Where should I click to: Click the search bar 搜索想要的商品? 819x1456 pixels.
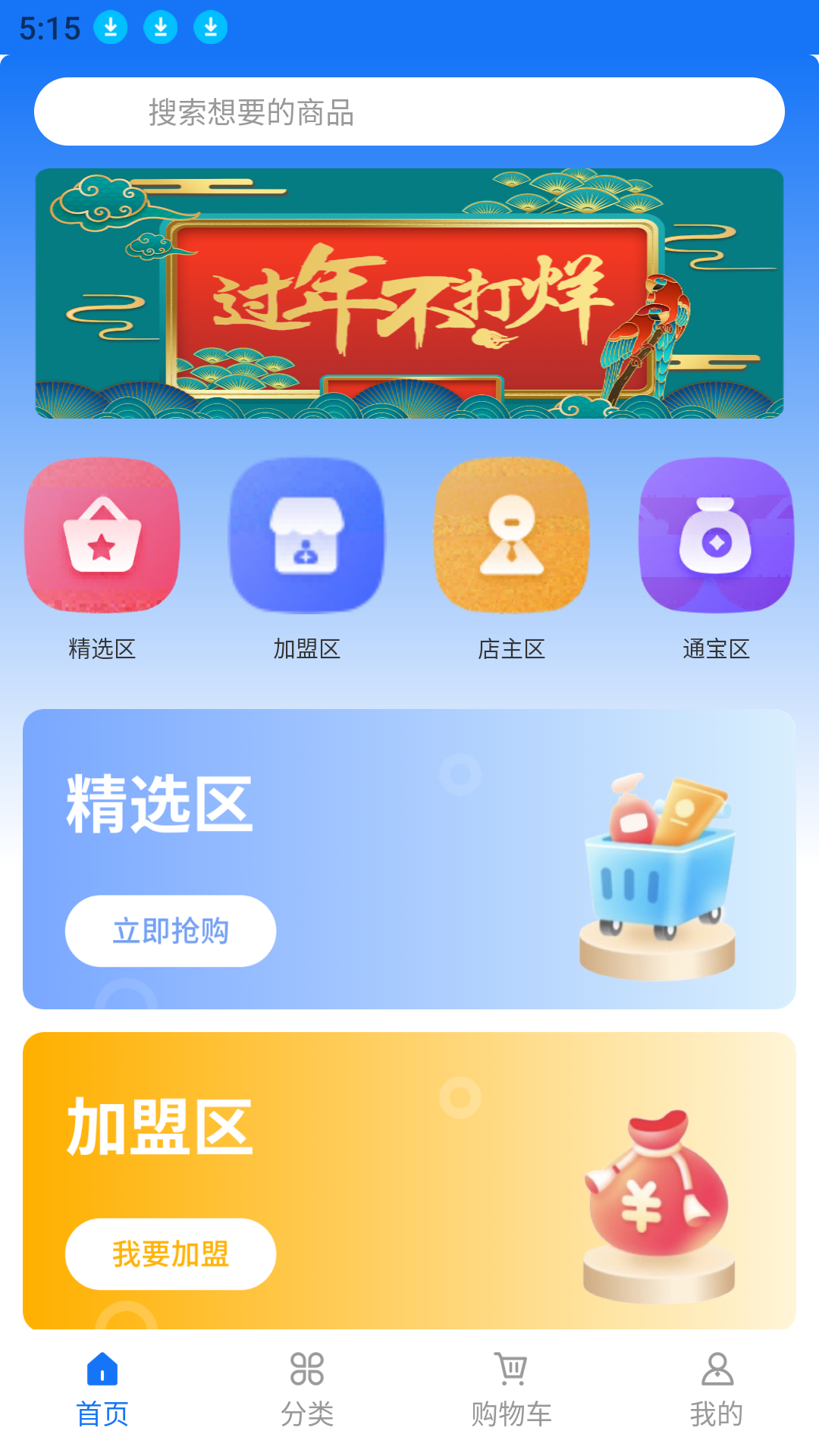409,111
